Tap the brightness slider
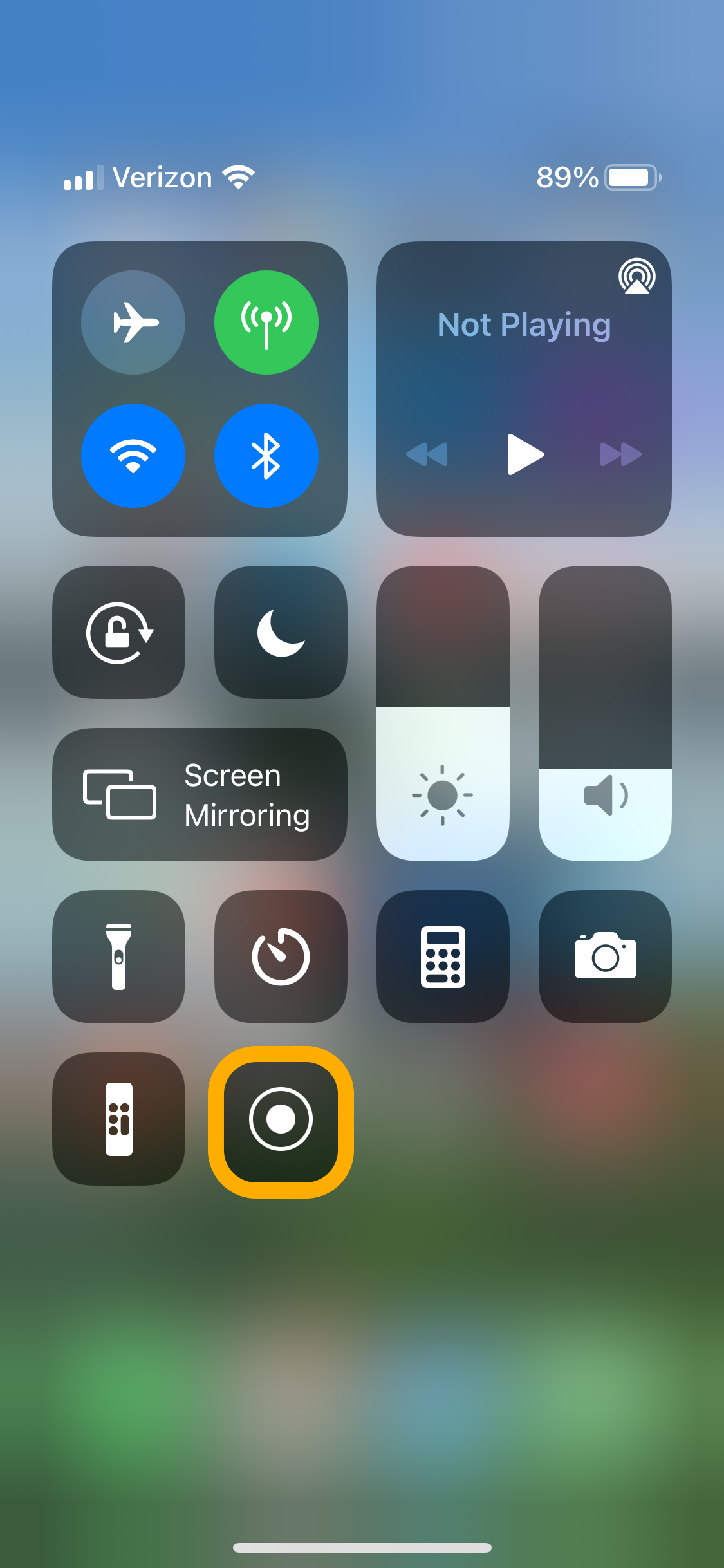This screenshot has width=724, height=1568. 443,713
